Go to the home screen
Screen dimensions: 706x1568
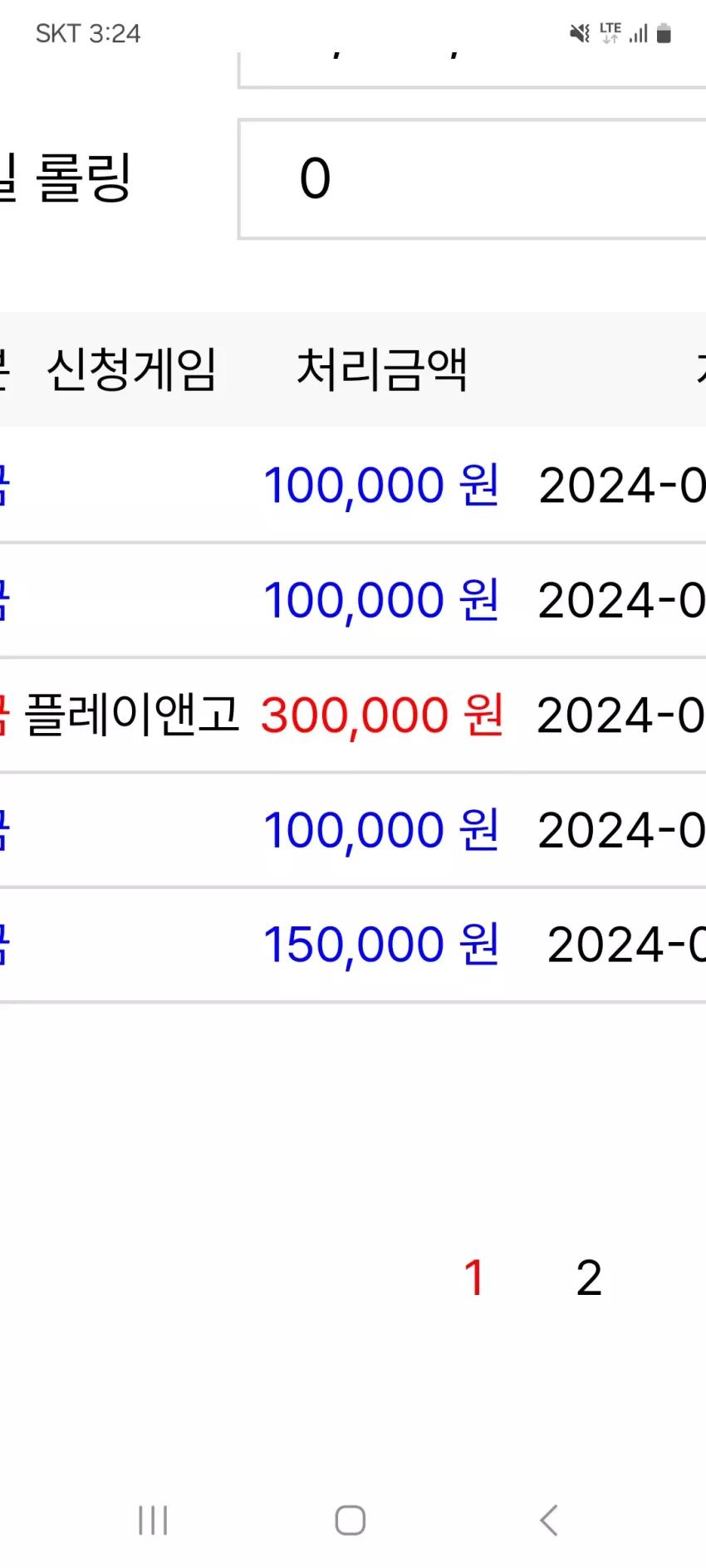coord(351,1521)
